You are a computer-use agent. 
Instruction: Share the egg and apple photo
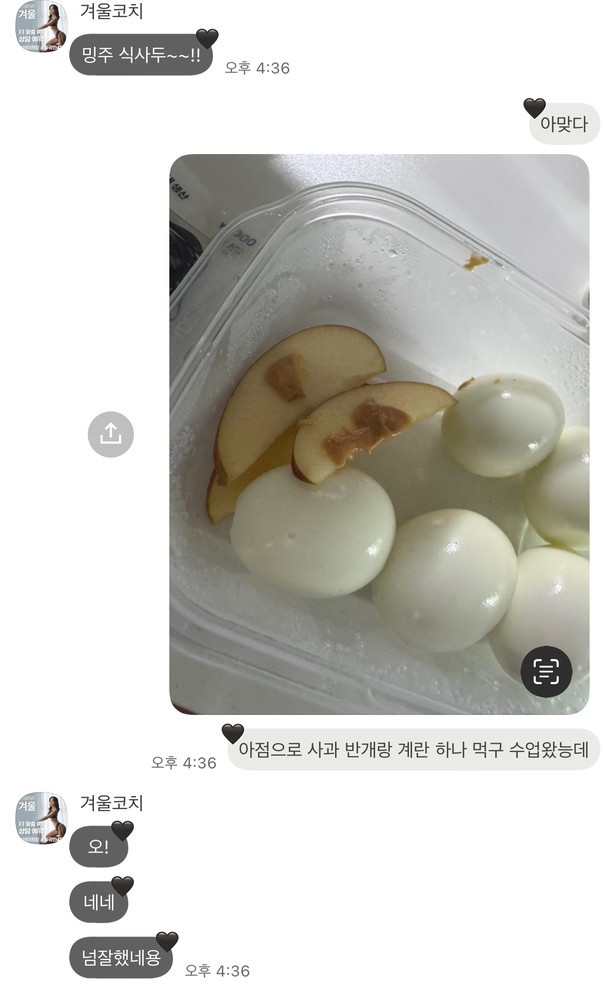pyautogui.click(x=110, y=434)
